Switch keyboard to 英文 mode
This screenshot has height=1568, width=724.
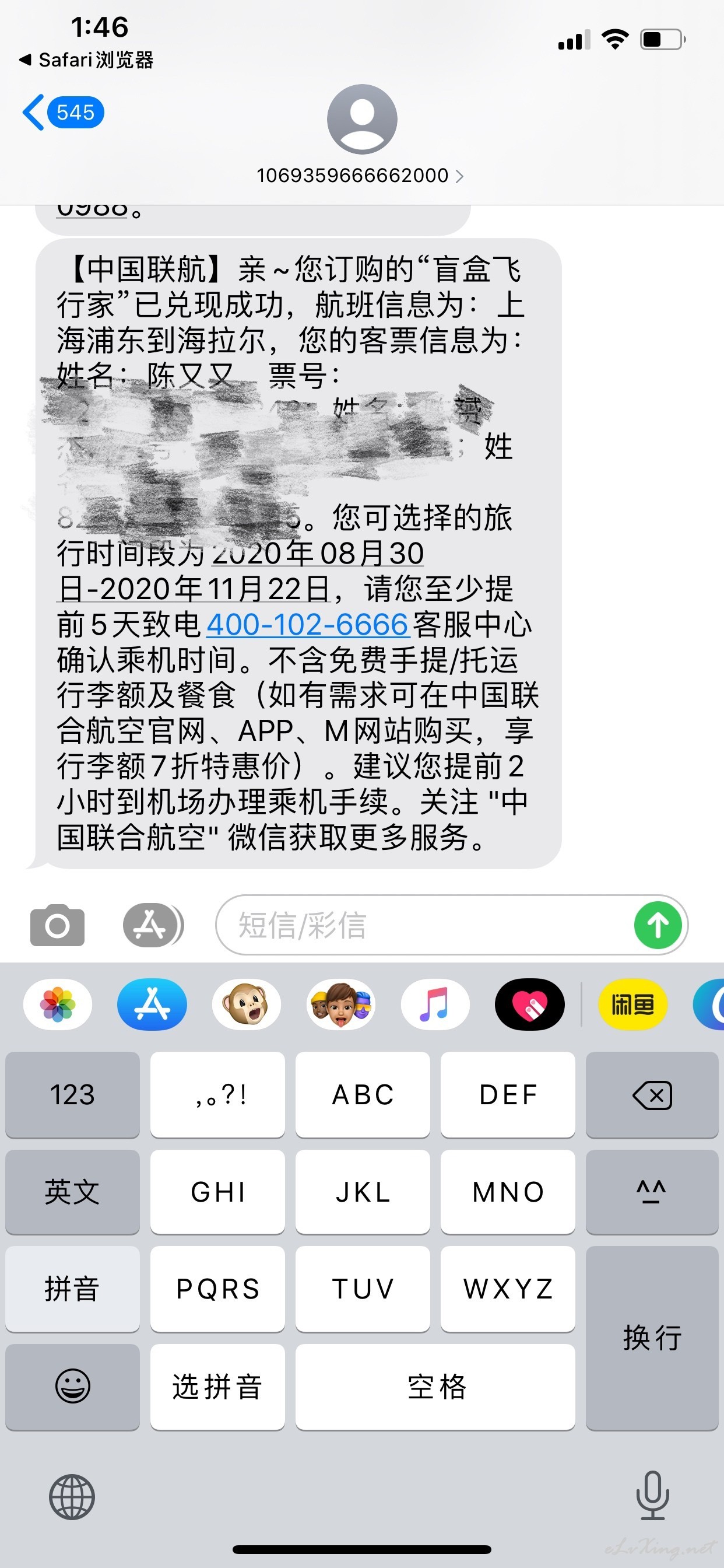pyautogui.click(x=72, y=1191)
